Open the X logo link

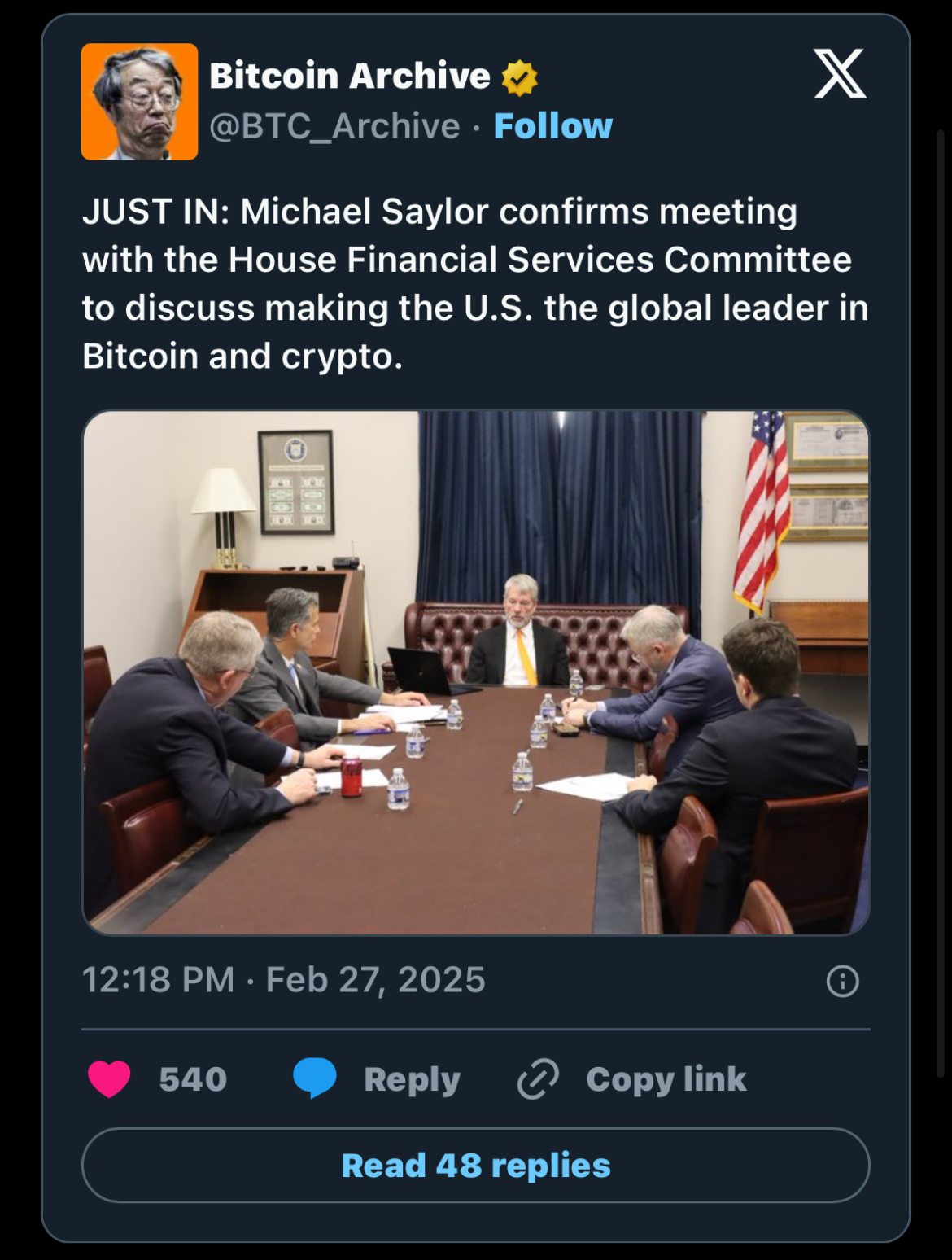click(840, 74)
